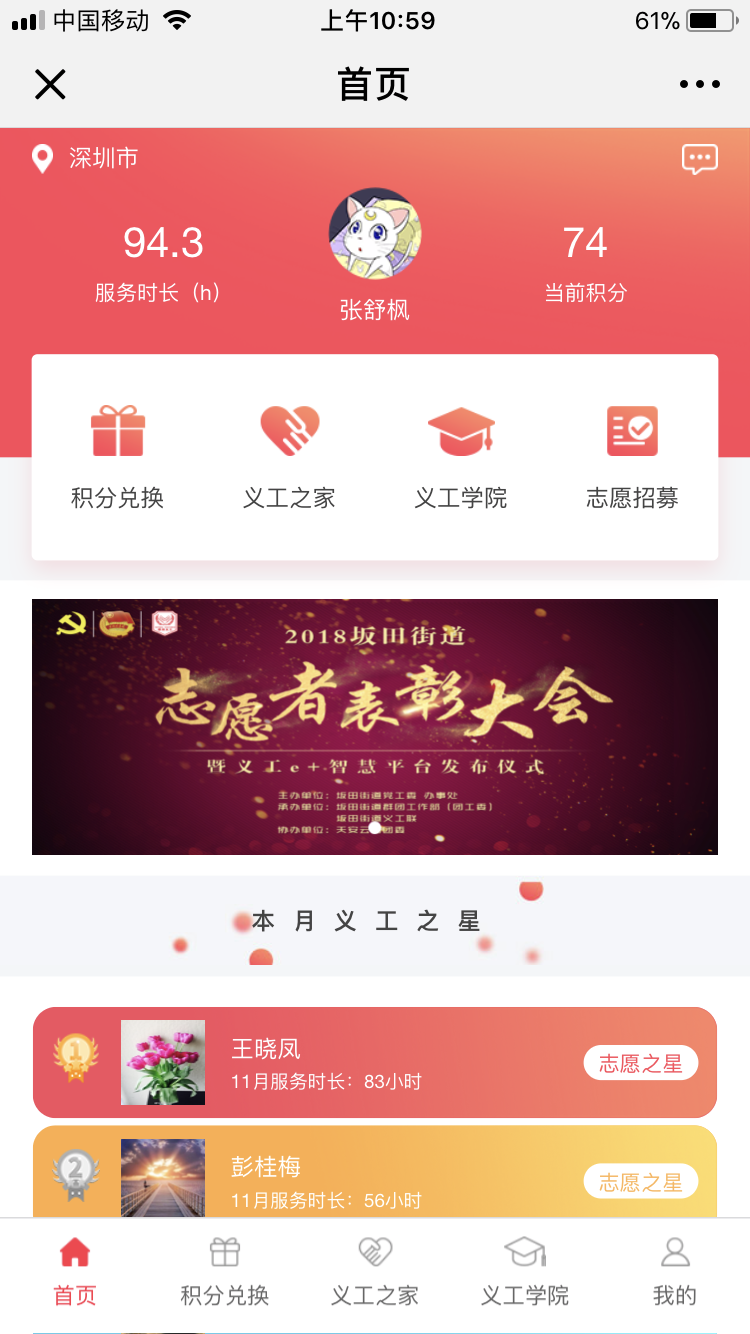Open 志愿招募 recruitment

coord(632,457)
